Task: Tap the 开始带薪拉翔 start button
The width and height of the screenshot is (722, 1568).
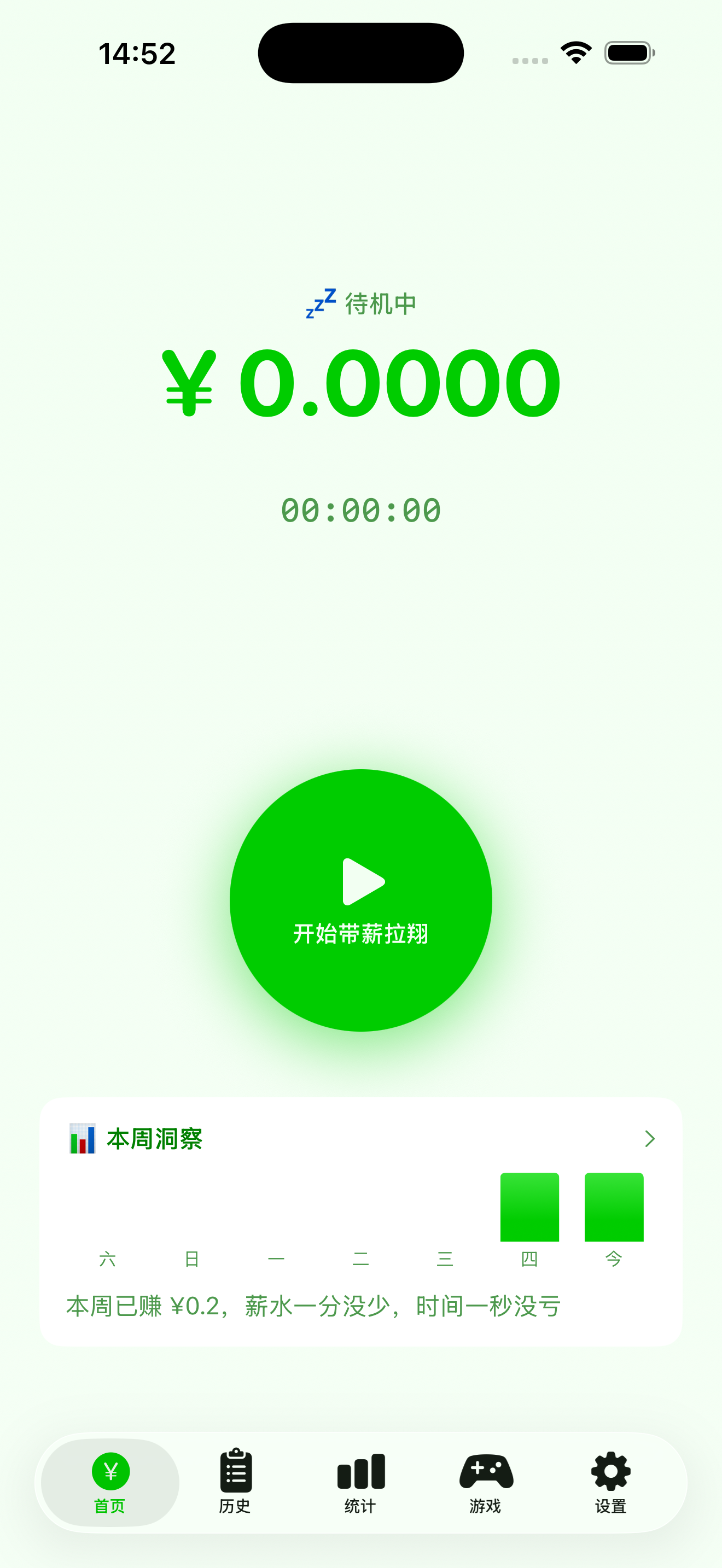Action: (360, 900)
